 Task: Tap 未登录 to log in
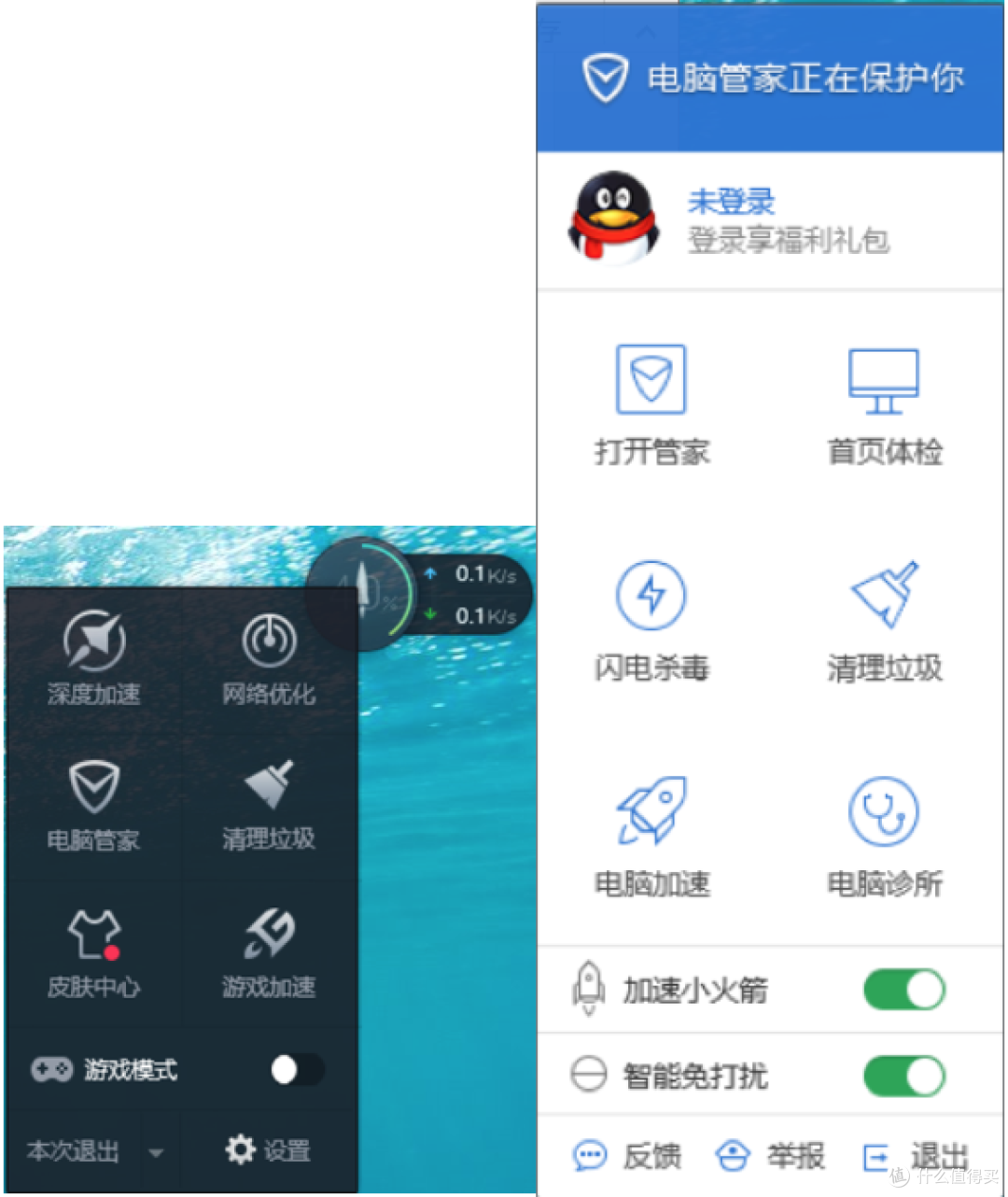pos(731,201)
